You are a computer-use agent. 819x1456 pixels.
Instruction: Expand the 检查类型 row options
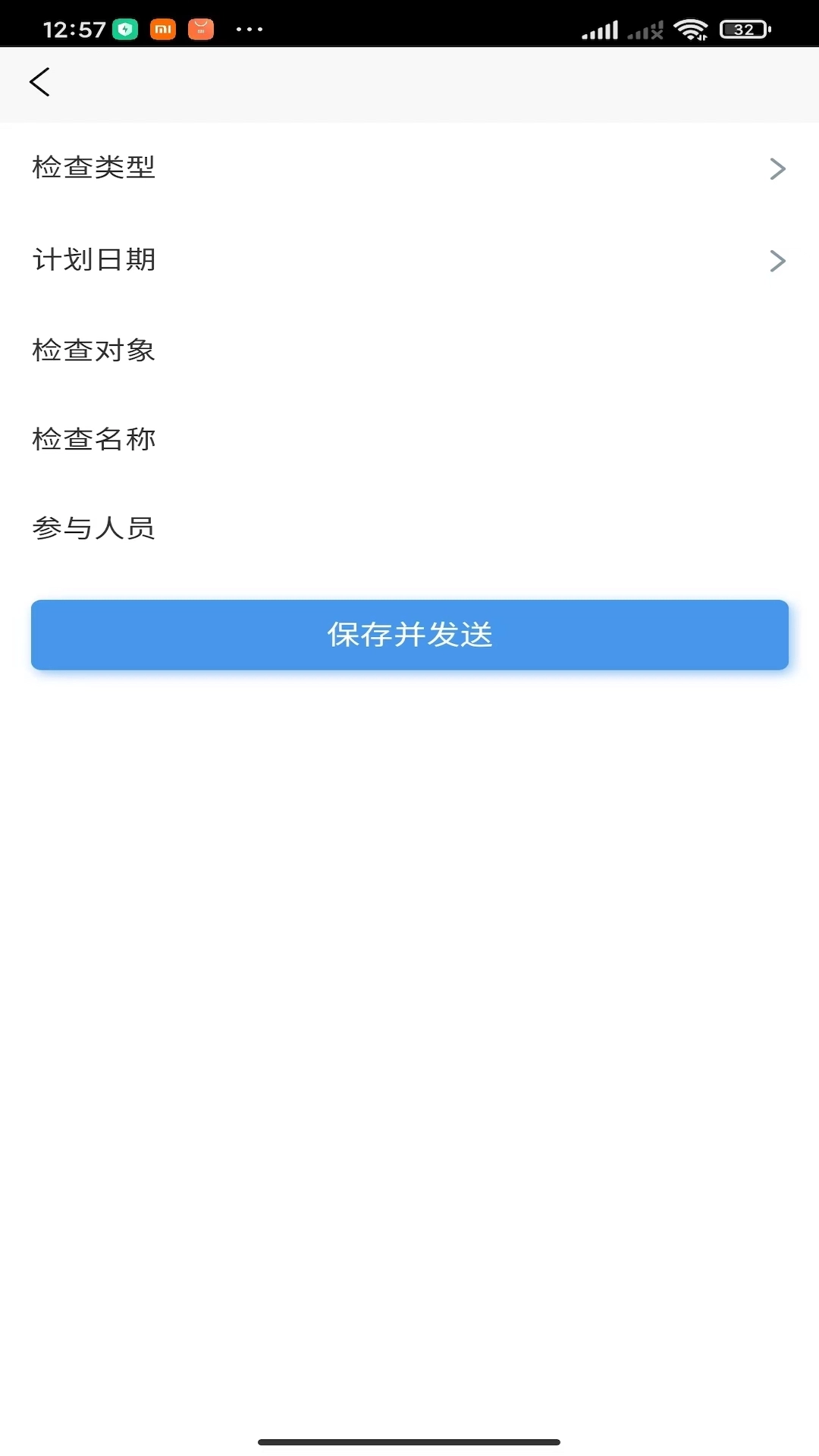click(x=409, y=168)
